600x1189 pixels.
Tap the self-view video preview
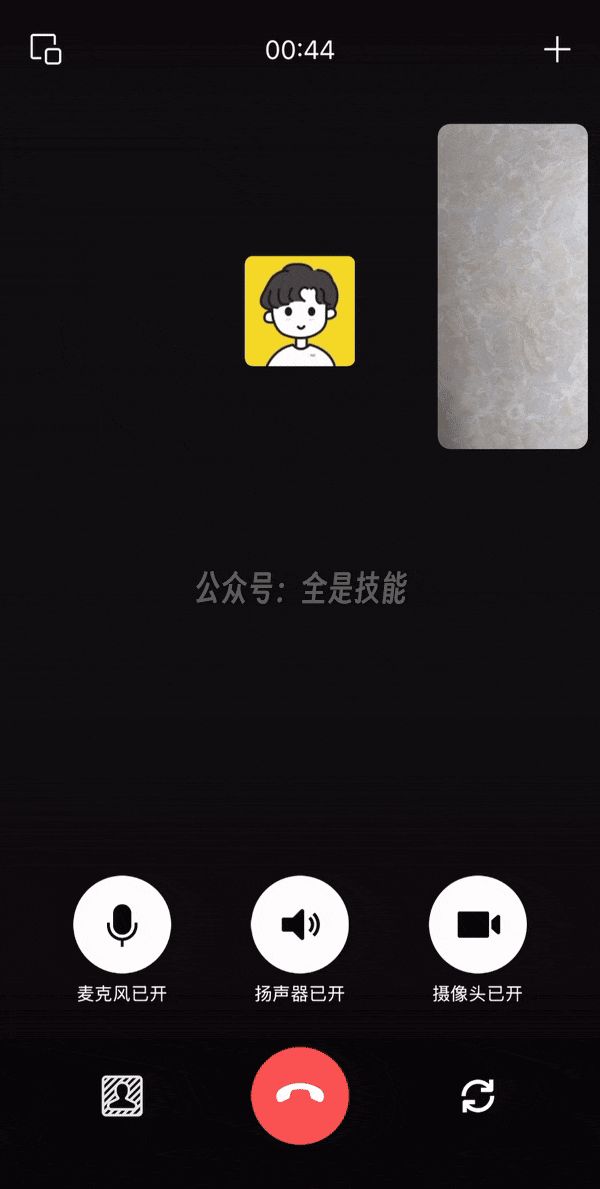(x=512, y=286)
